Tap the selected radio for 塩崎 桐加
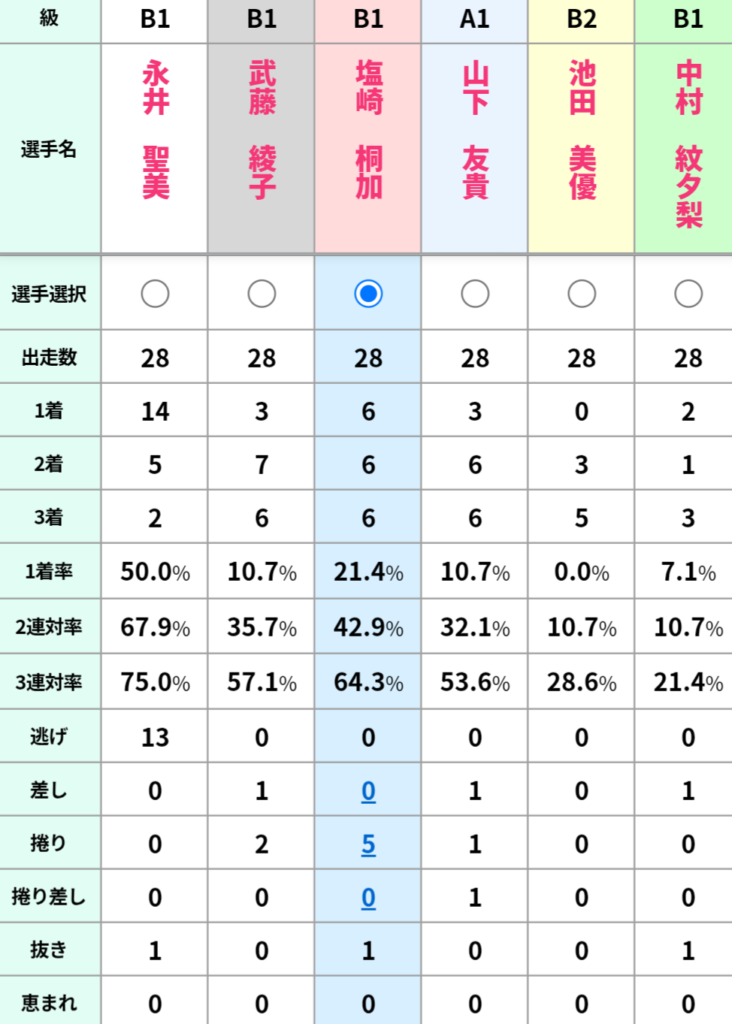The height and width of the screenshot is (1024, 732). (x=368, y=294)
